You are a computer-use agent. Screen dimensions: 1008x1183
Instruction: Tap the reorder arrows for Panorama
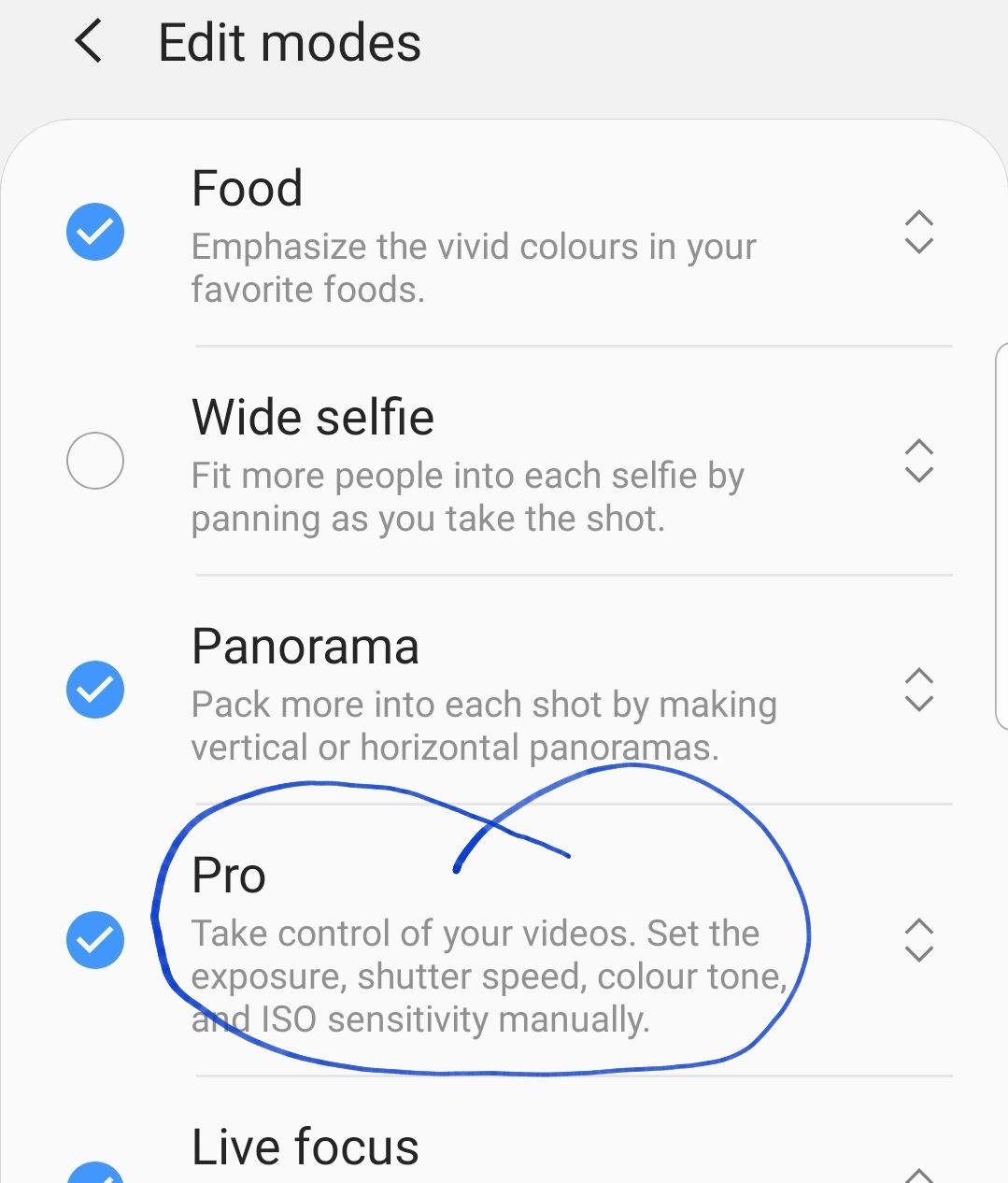(919, 690)
